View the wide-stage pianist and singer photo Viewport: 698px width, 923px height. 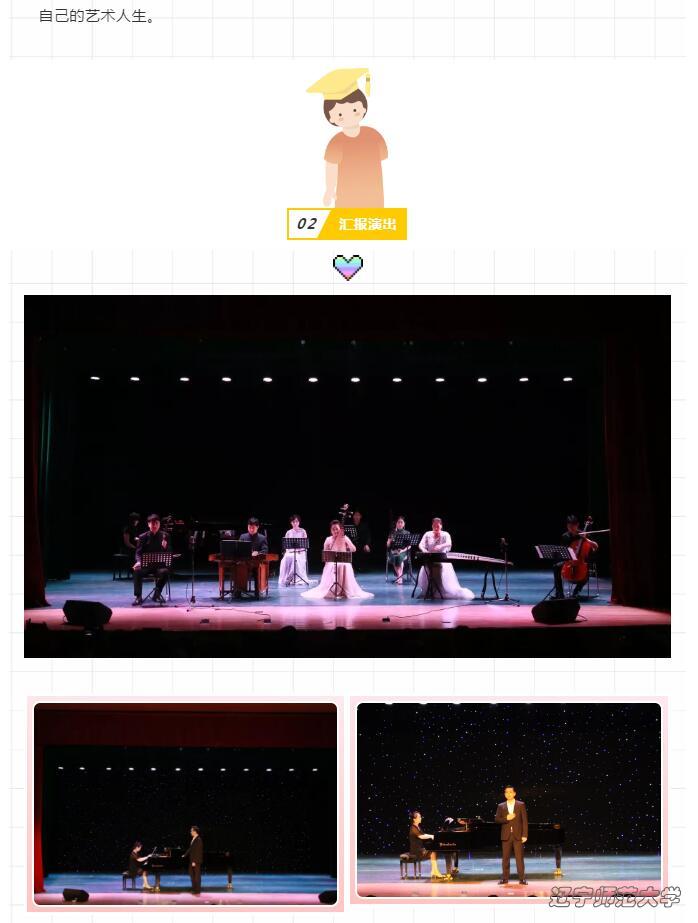tap(185, 804)
